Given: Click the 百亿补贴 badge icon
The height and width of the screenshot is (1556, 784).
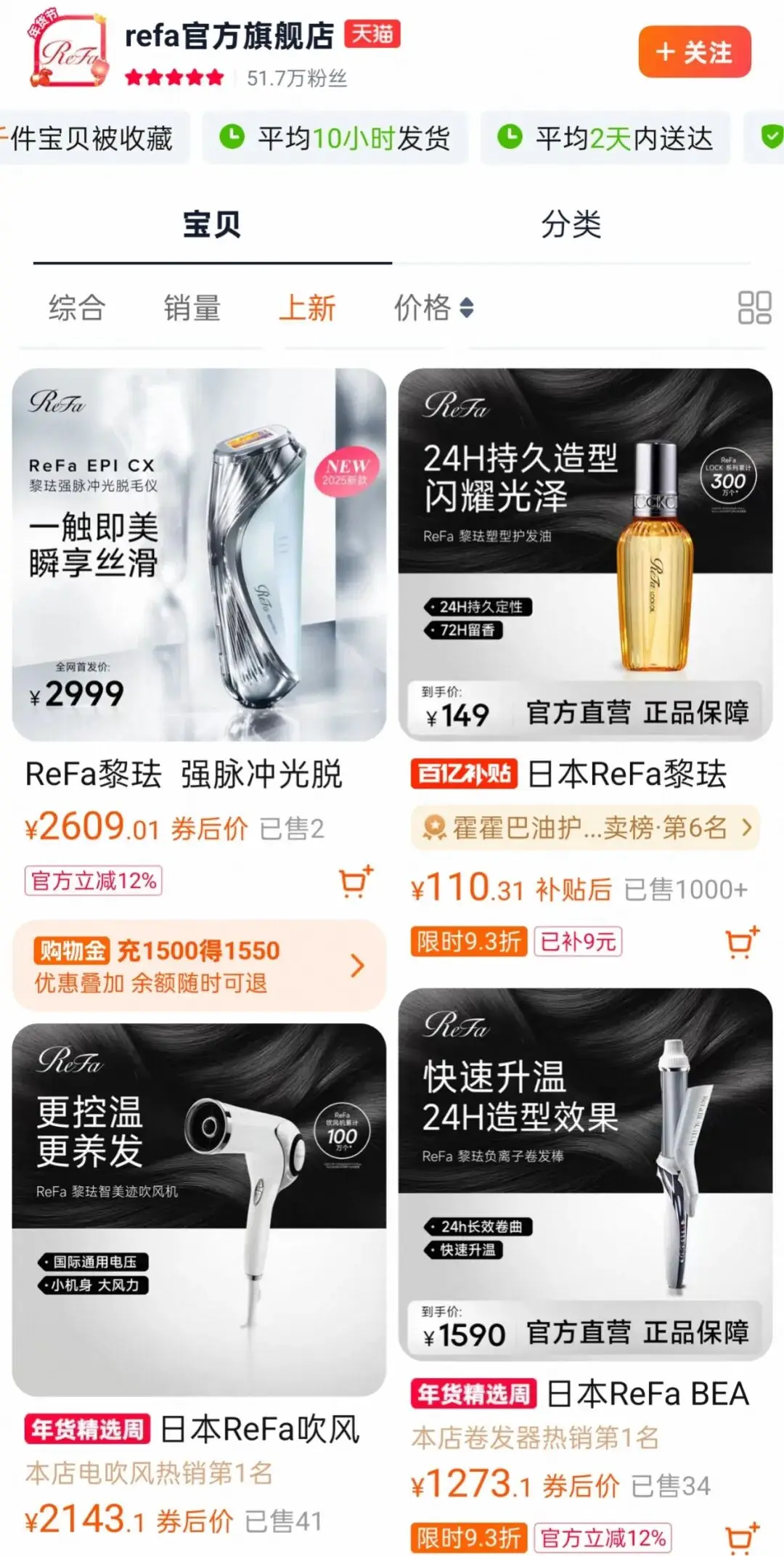Looking at the screenshot, I should 462,777.
